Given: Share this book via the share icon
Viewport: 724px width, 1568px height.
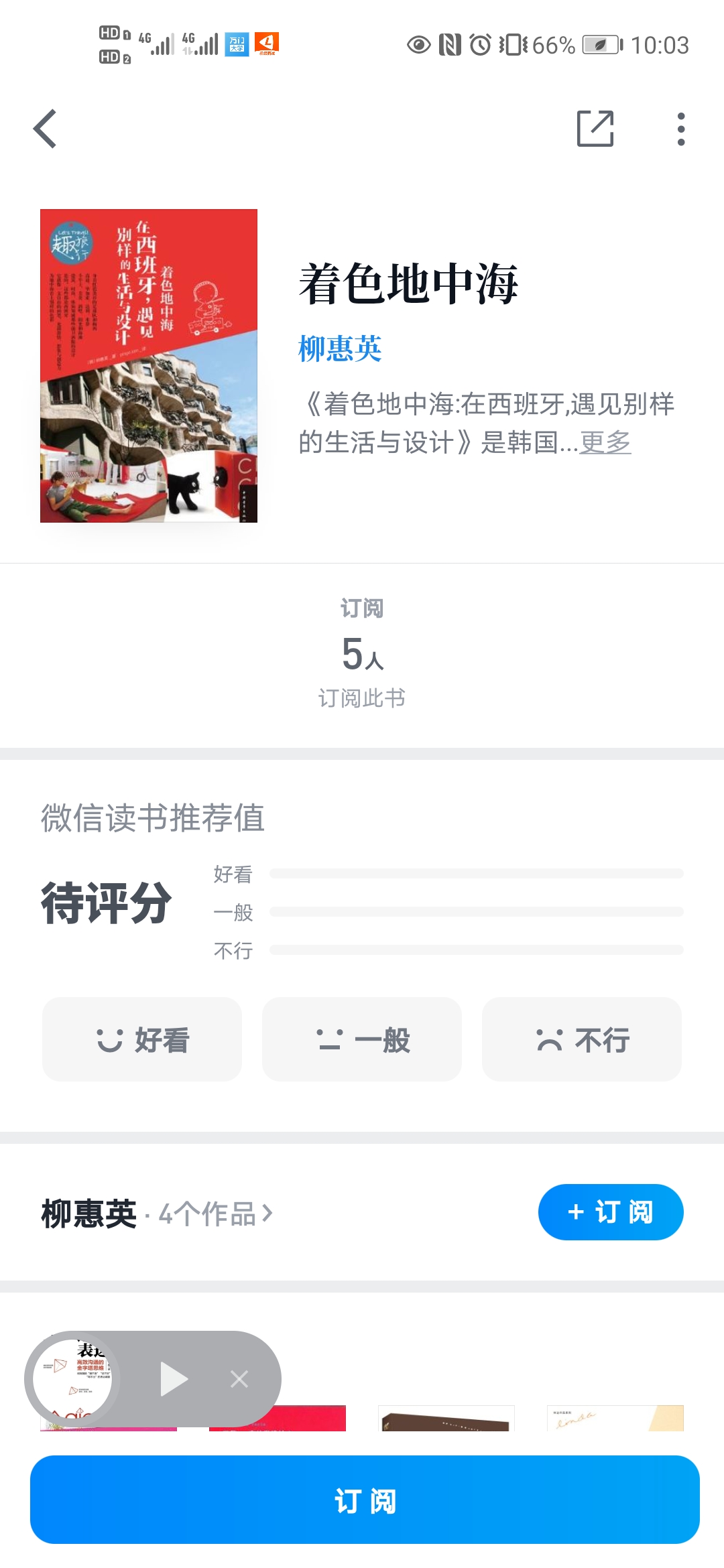Looking at the screenshot, I should 595,129.
